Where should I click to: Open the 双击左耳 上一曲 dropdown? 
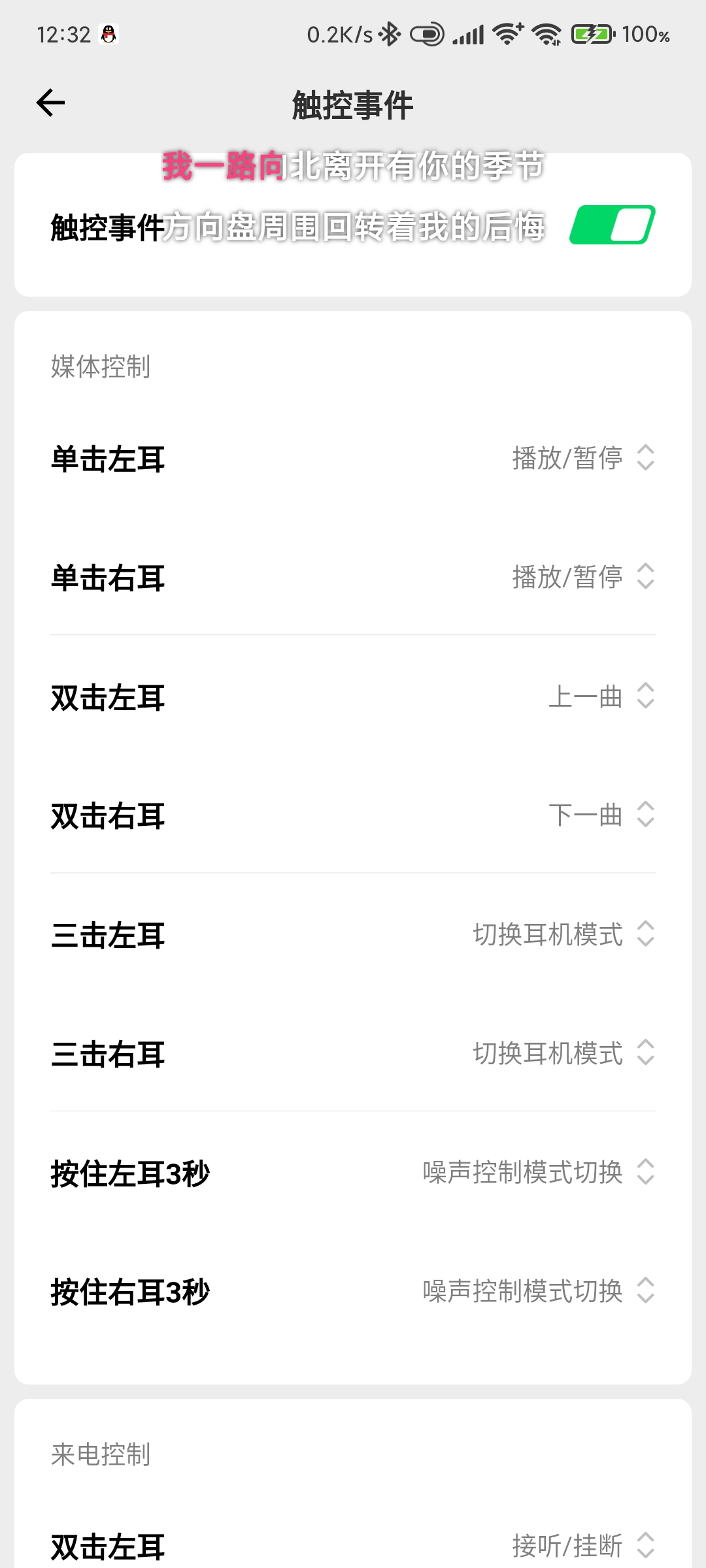pos(600,696)
